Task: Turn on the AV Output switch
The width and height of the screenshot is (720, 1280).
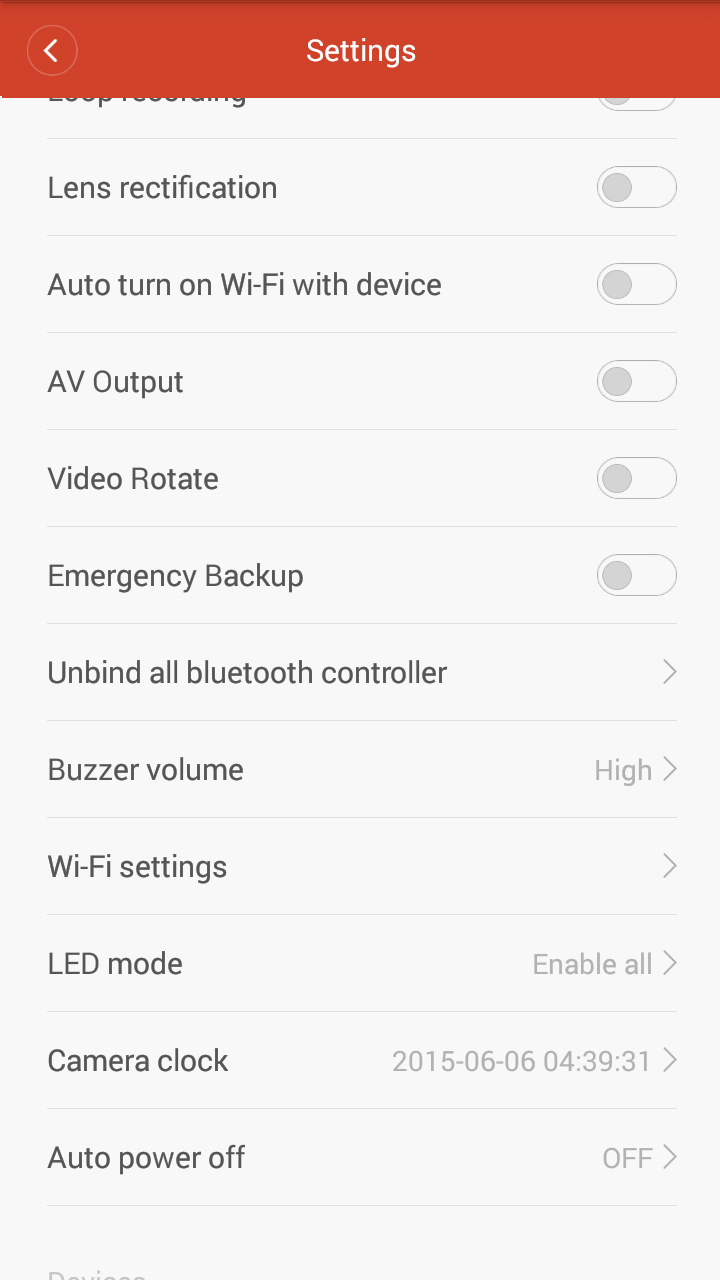Action: click(x=636, y=382)
